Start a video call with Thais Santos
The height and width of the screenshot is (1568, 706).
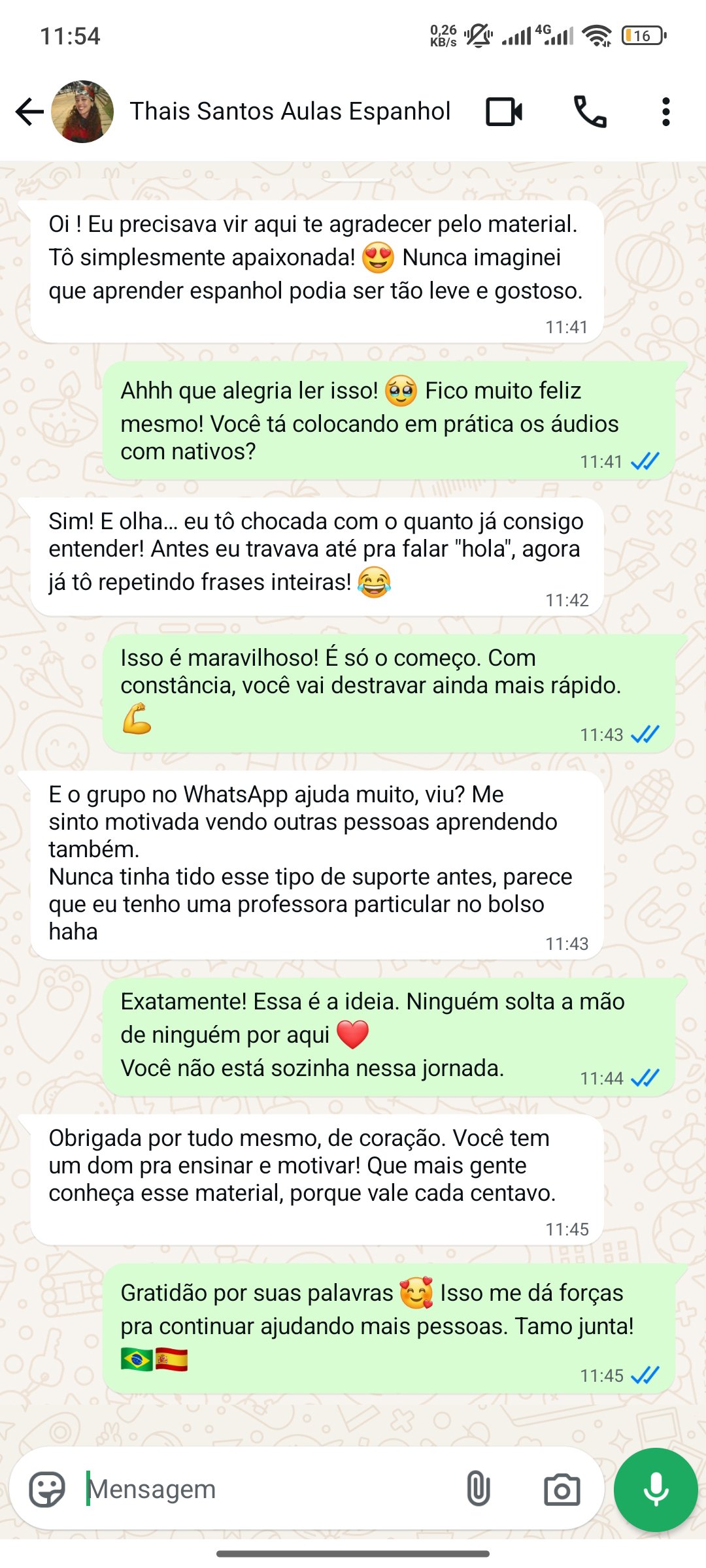pyautogui.click(x=504, y=112)
